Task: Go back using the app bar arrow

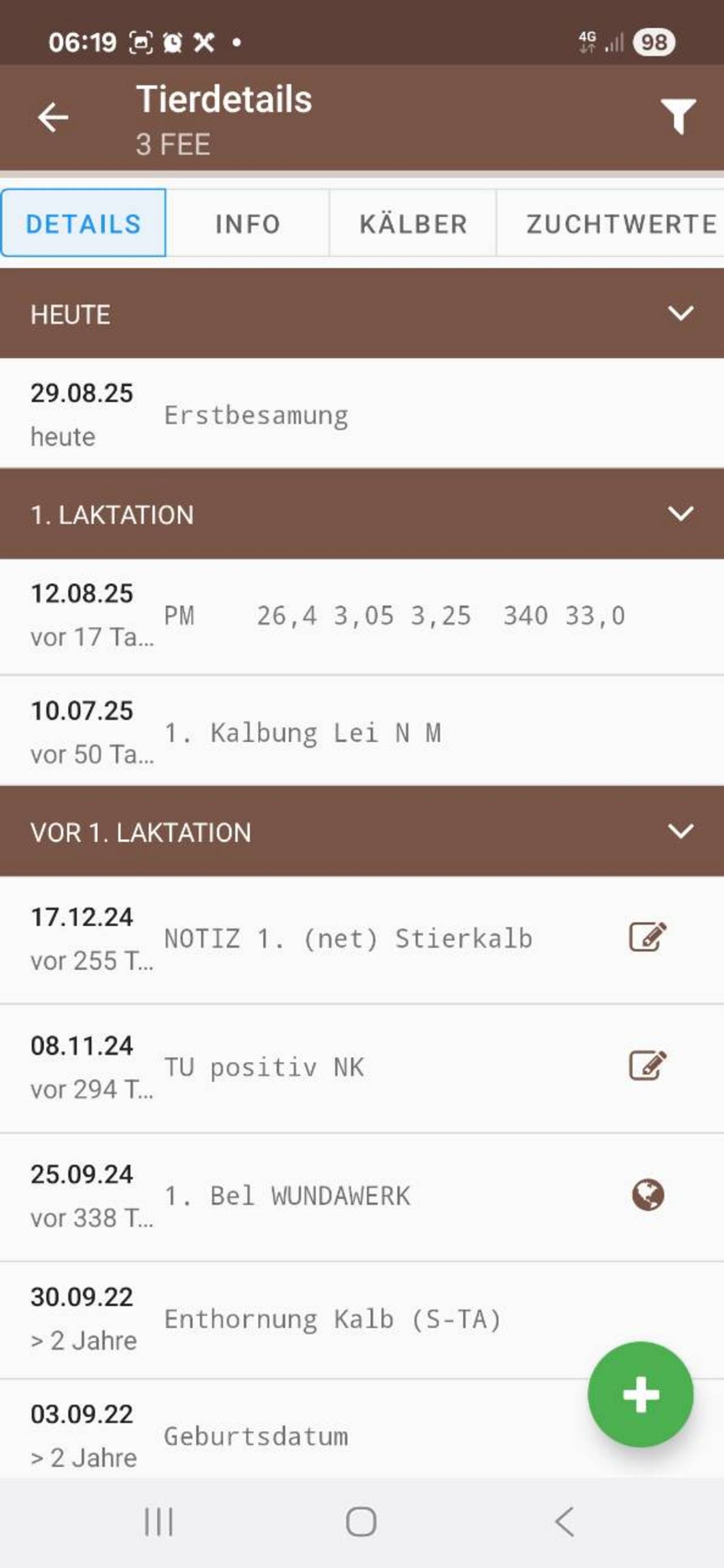Action: point(53,117)
